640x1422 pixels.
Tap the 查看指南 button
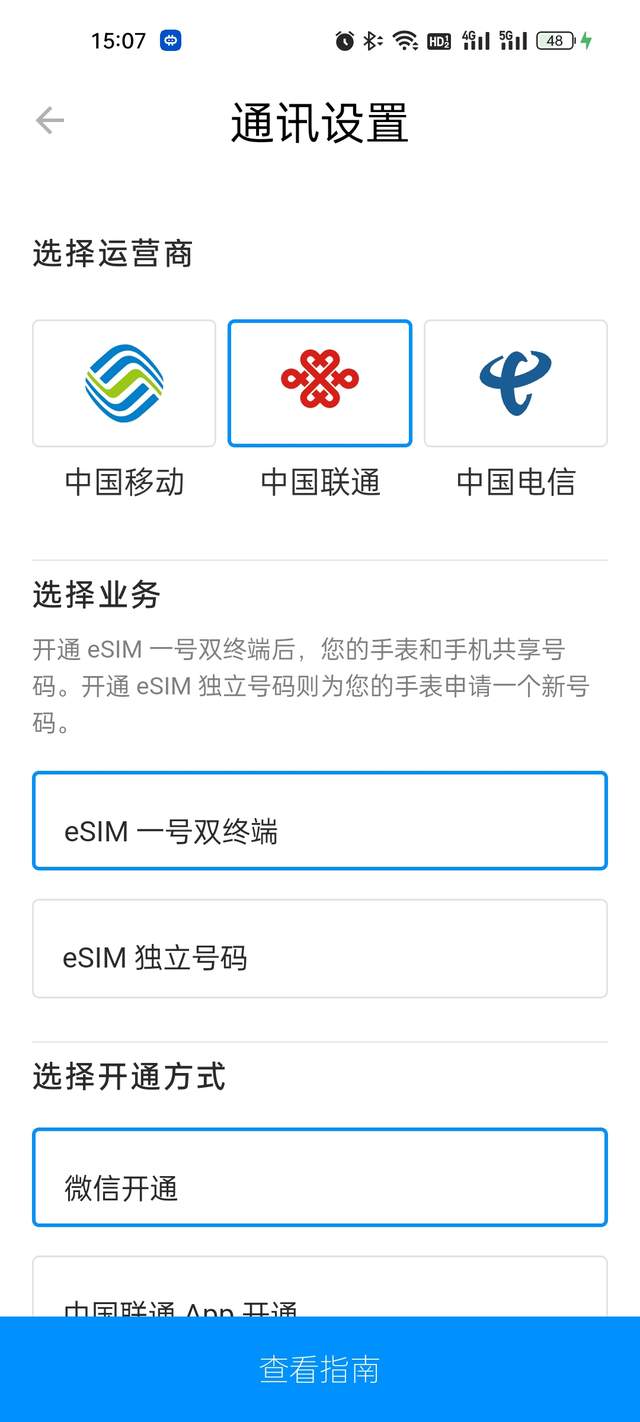point(320,1369)
